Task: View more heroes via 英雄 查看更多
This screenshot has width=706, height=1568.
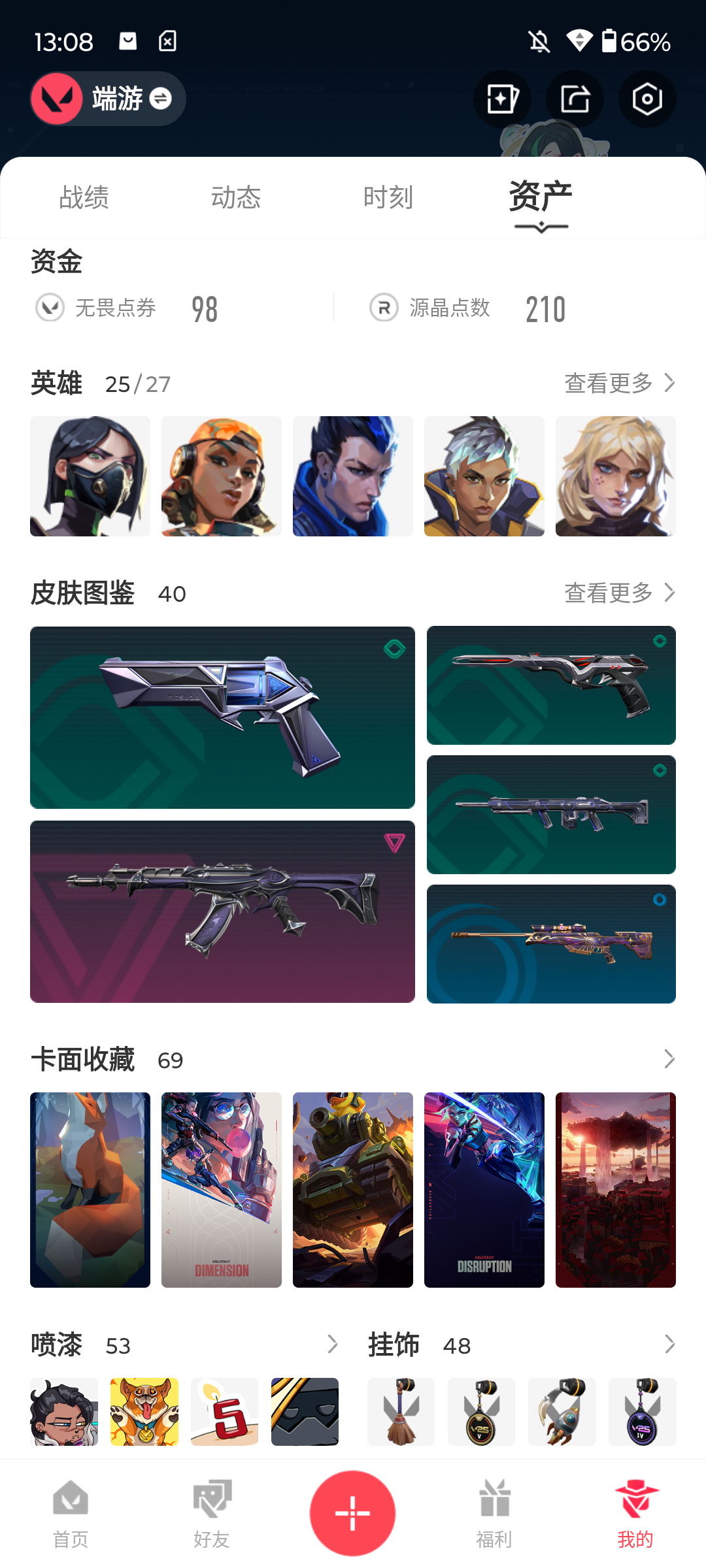Action: click(x=620, y=383)
